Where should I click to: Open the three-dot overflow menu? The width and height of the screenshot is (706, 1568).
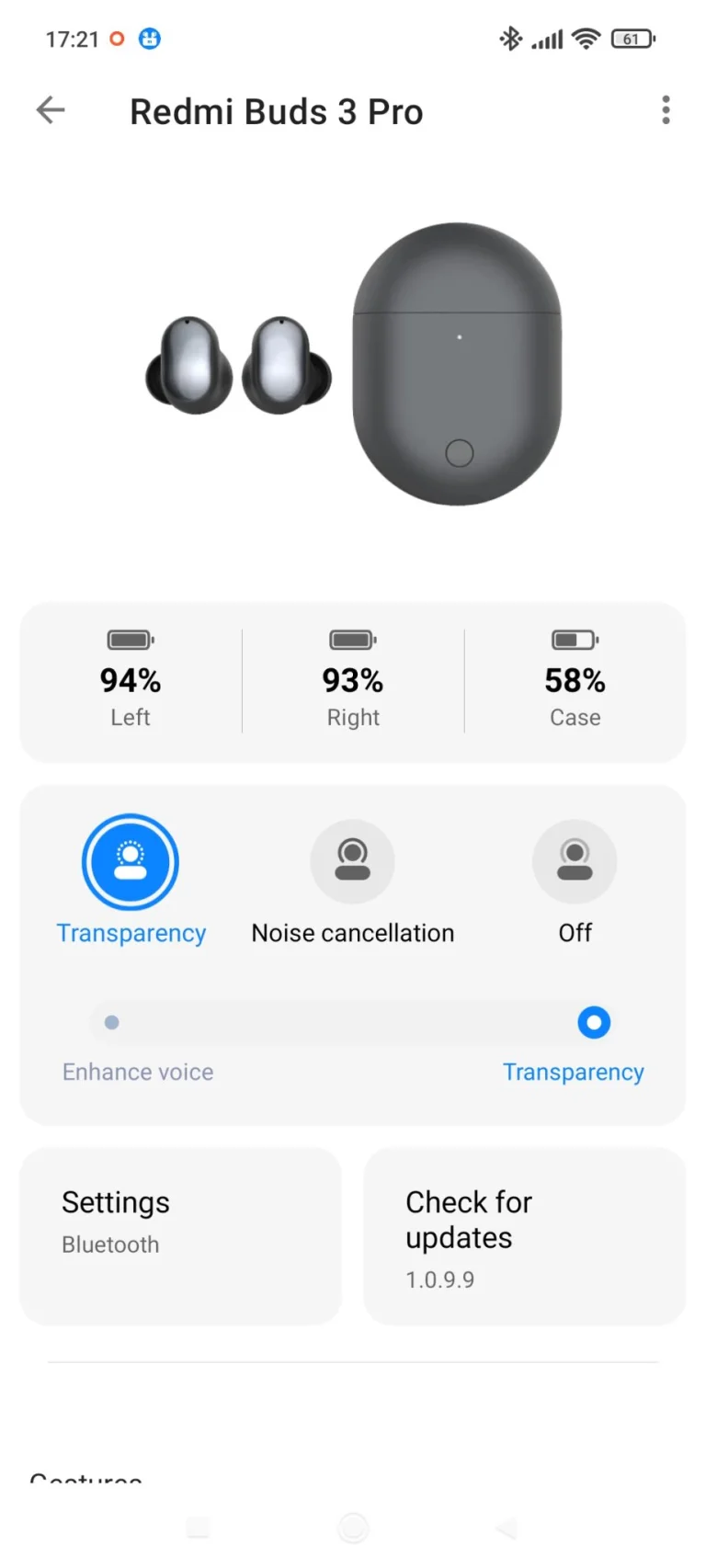(666, 110)
